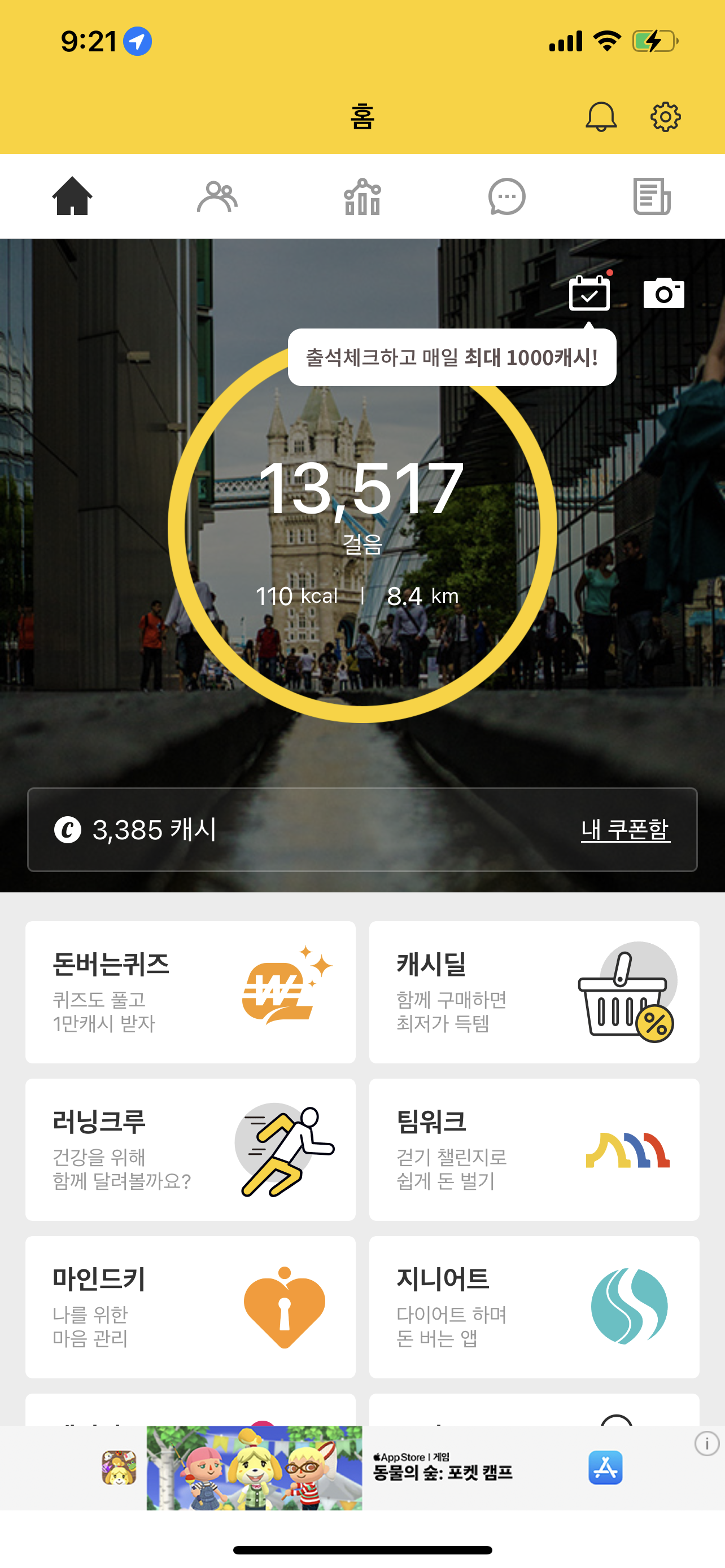
Task: Open settings gear icon
Action: click(x=665, y=116)
